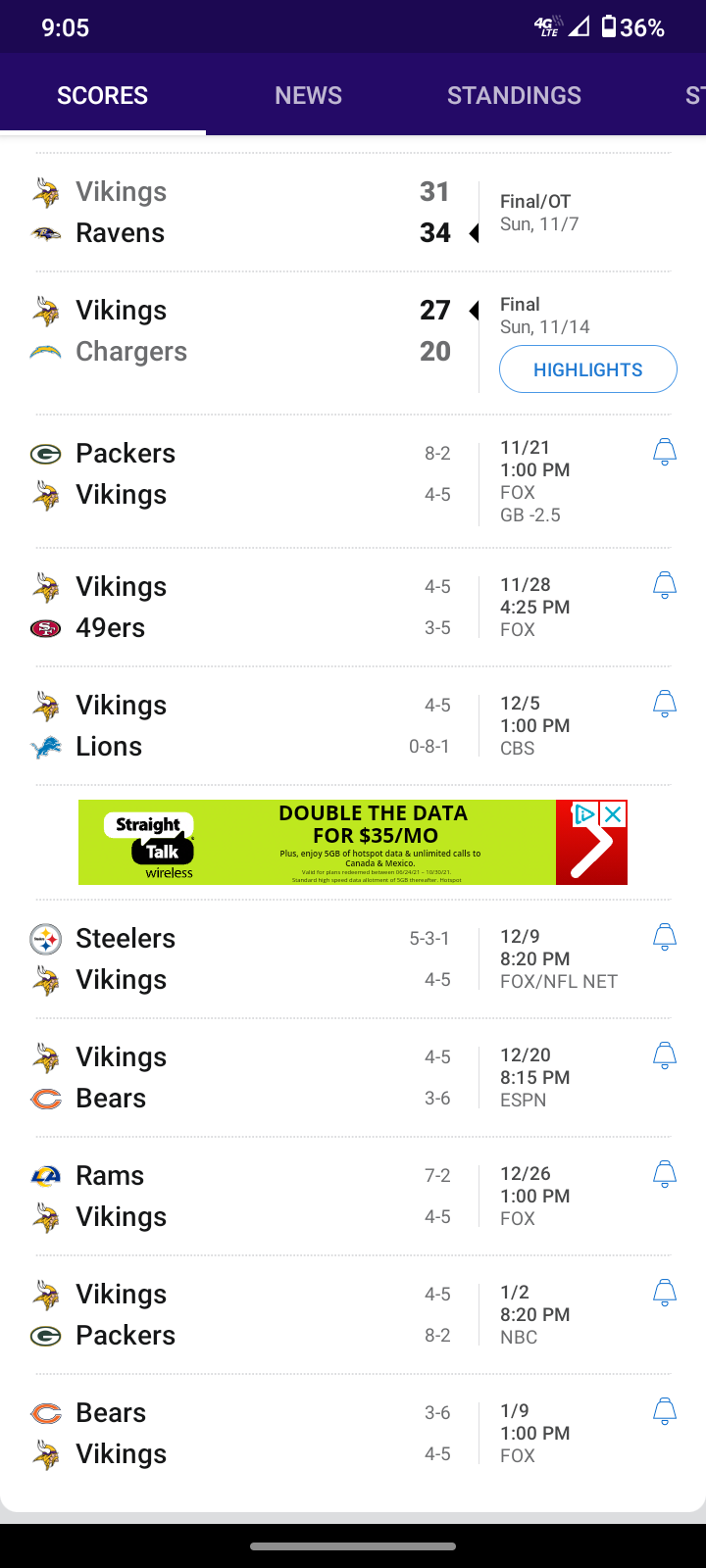
Task: Close the Straight Talk ad banner
Action: tap(614, 814)
